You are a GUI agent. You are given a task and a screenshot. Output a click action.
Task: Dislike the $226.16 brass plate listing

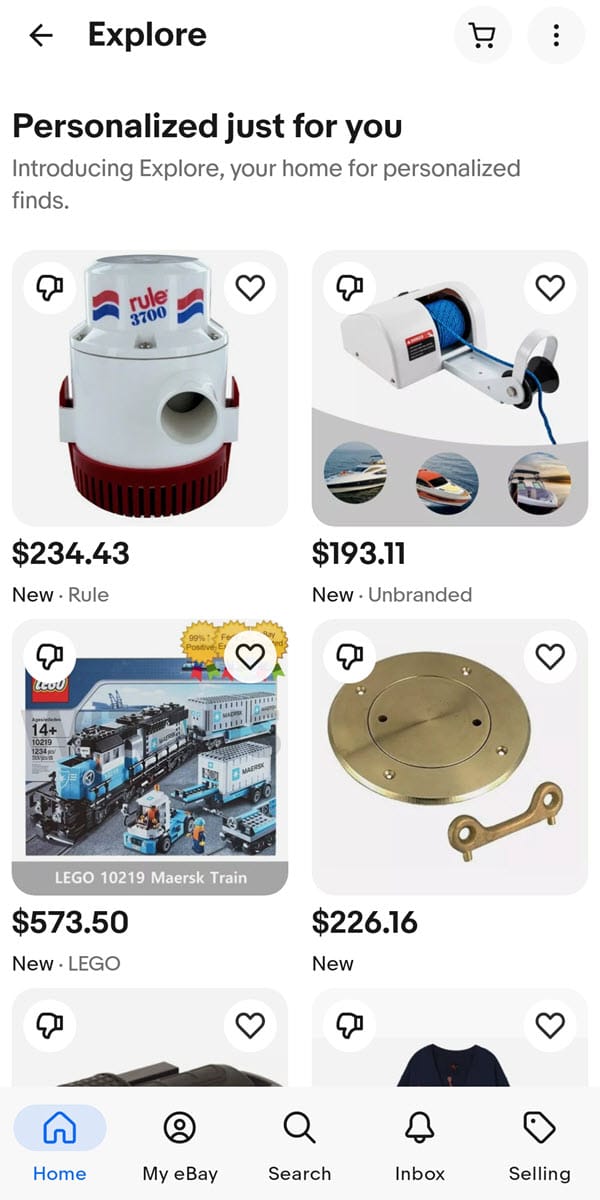pos(350,657)
